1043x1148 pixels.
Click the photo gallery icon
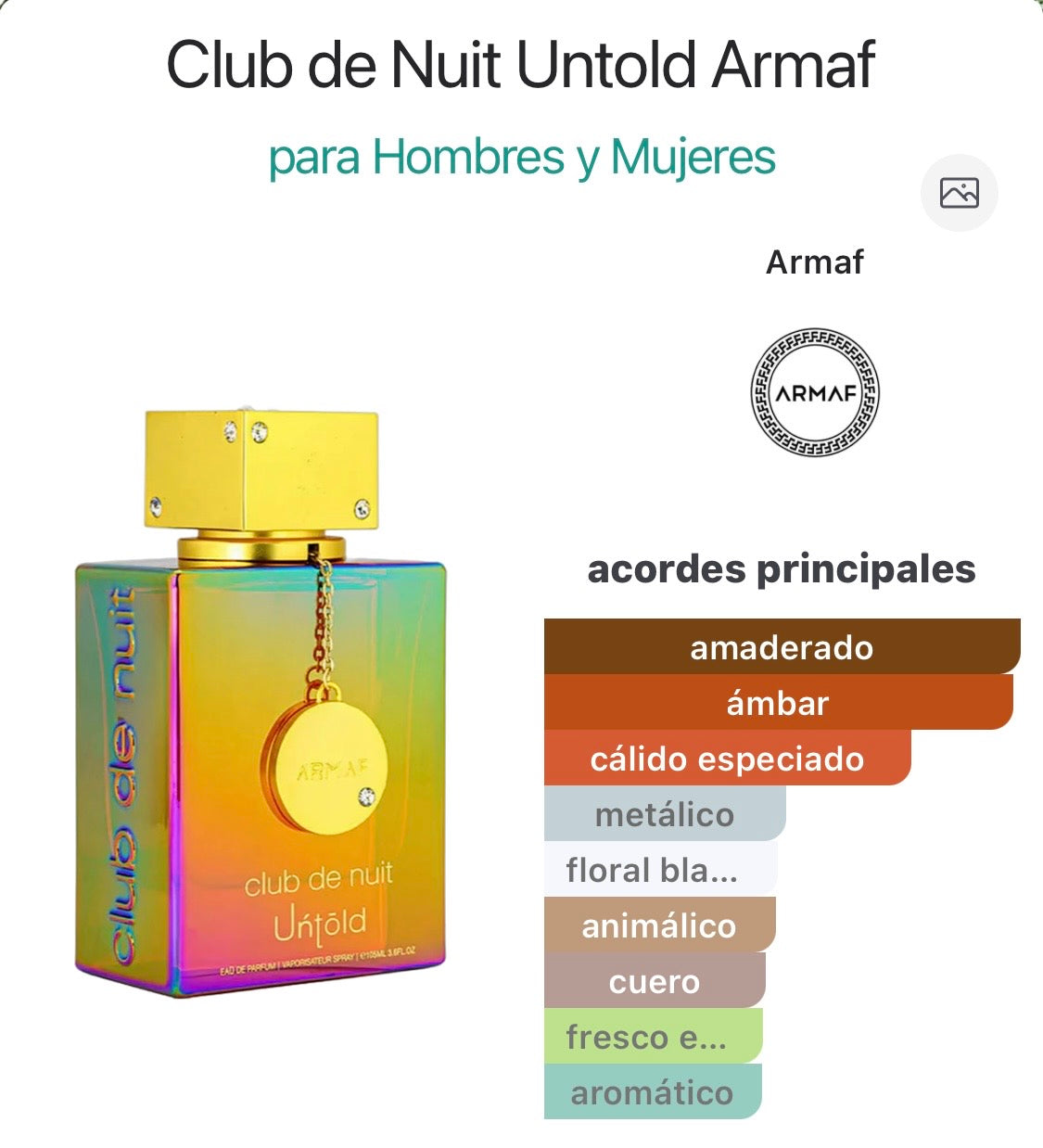coord(964,193)
